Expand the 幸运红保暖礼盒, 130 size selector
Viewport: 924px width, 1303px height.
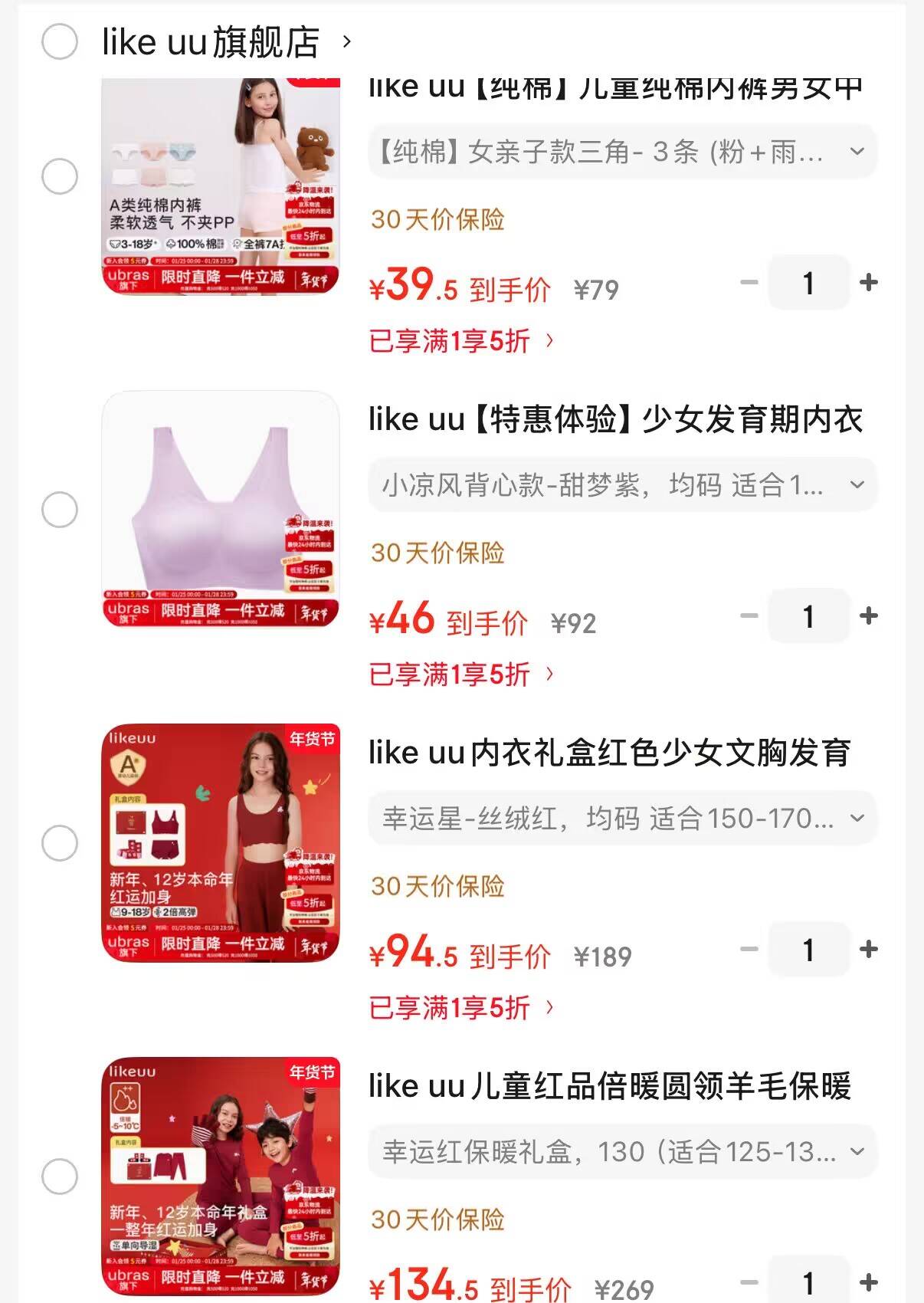pyautogui.click(x=622, y=1152)
